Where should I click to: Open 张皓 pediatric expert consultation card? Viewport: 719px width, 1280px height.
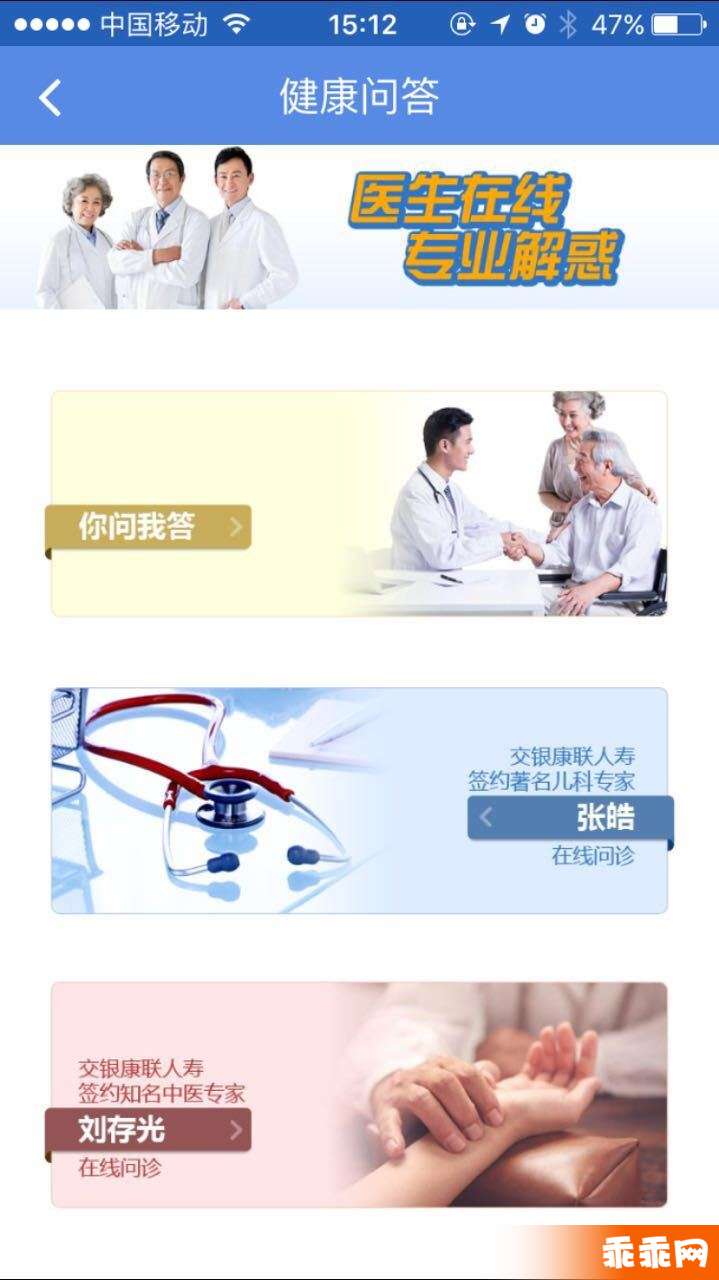(x=358, y=800)
